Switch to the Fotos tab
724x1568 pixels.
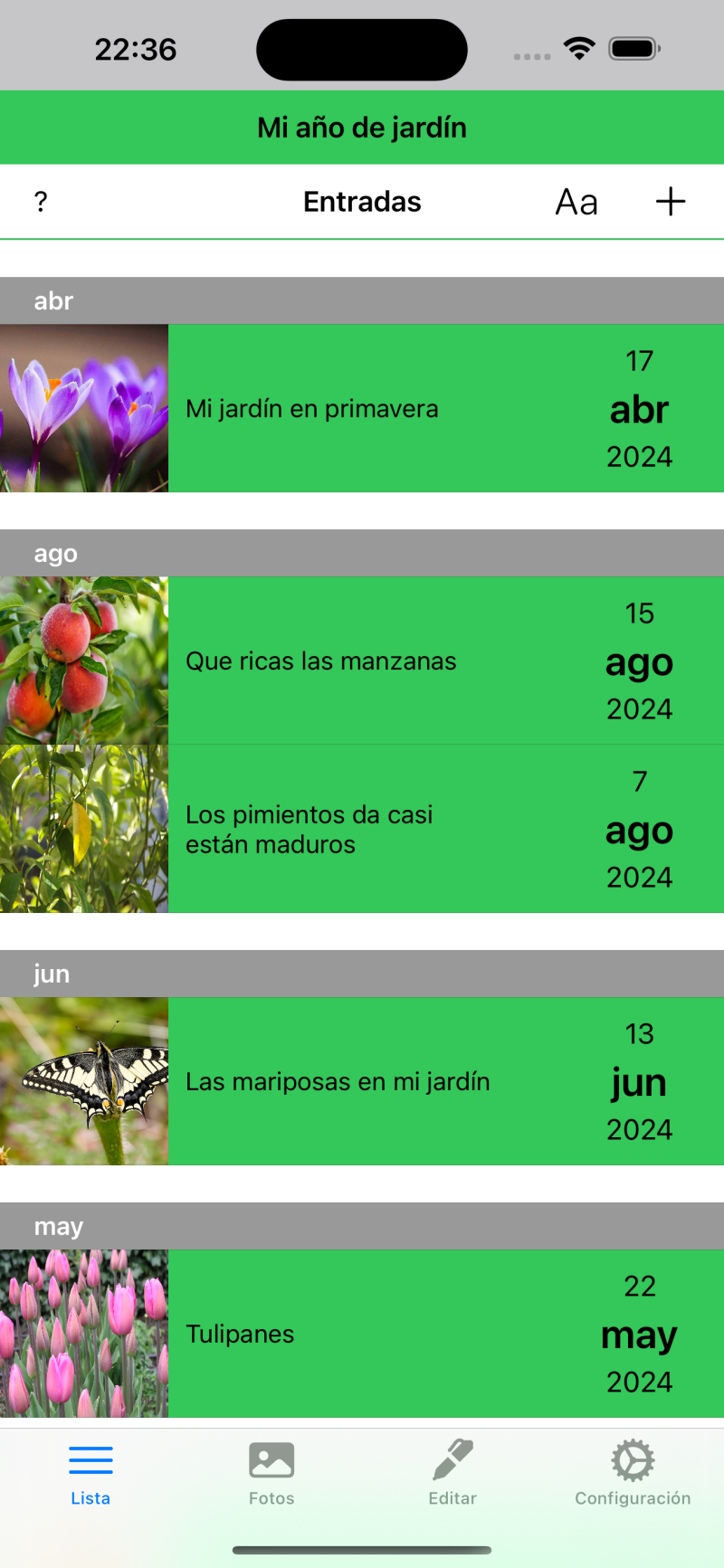(x=271, y=1474)
